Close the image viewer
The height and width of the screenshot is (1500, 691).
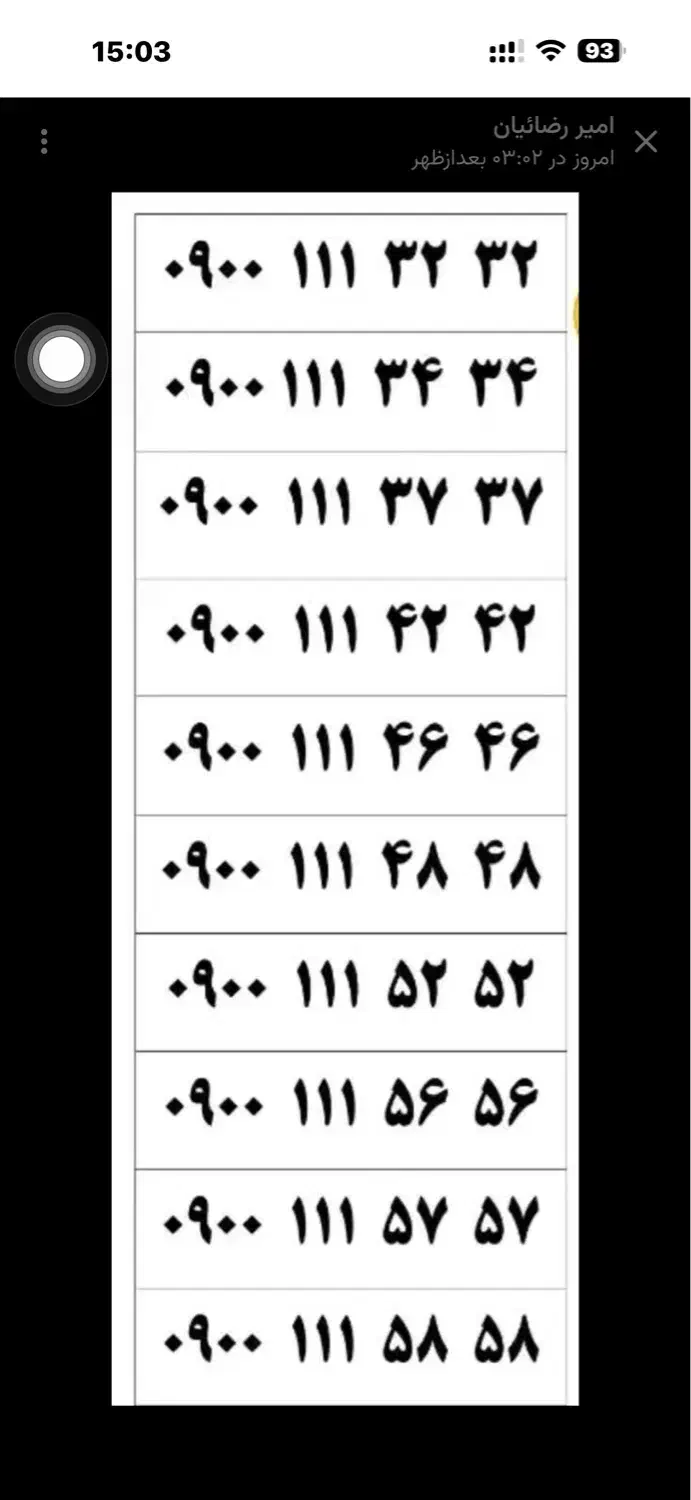646,142
